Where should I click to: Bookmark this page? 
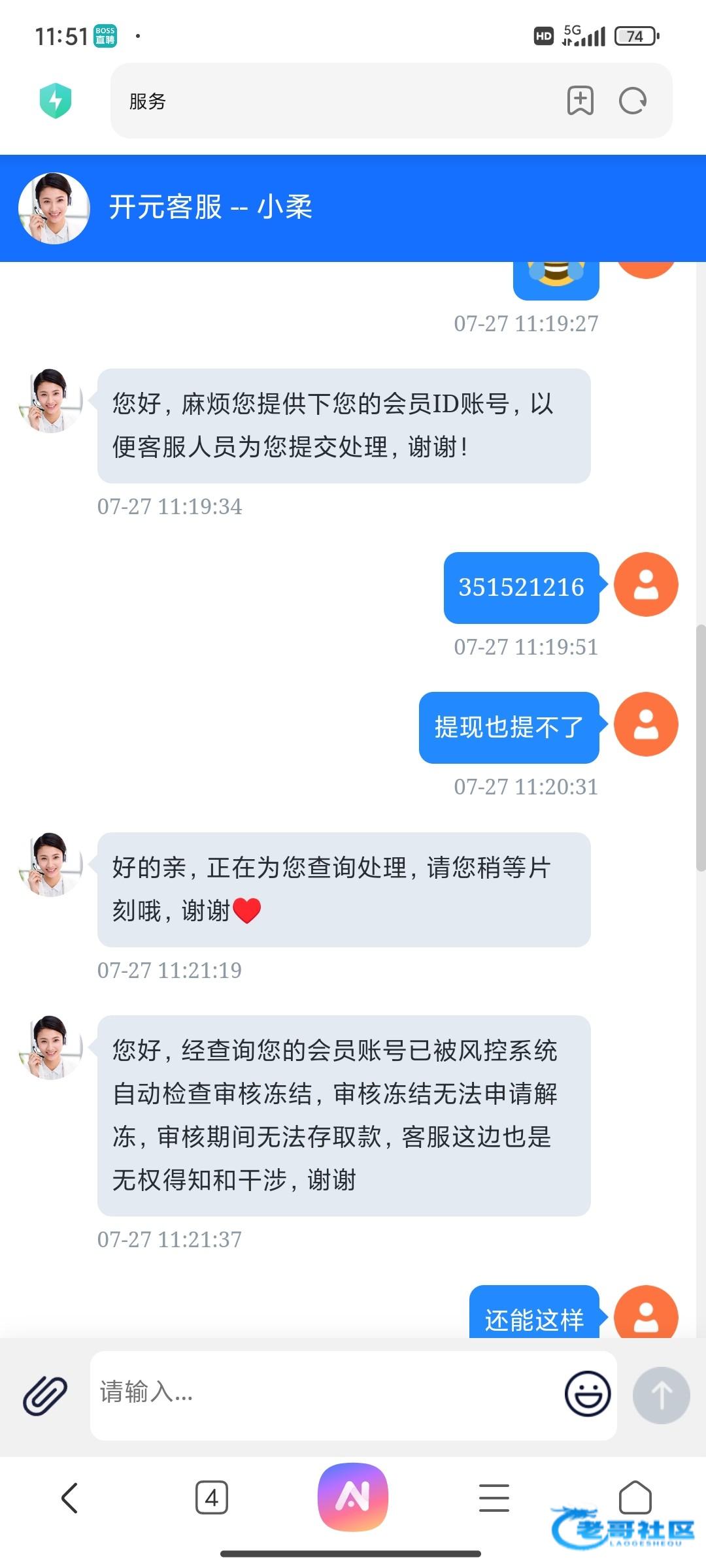click(580, 101)
